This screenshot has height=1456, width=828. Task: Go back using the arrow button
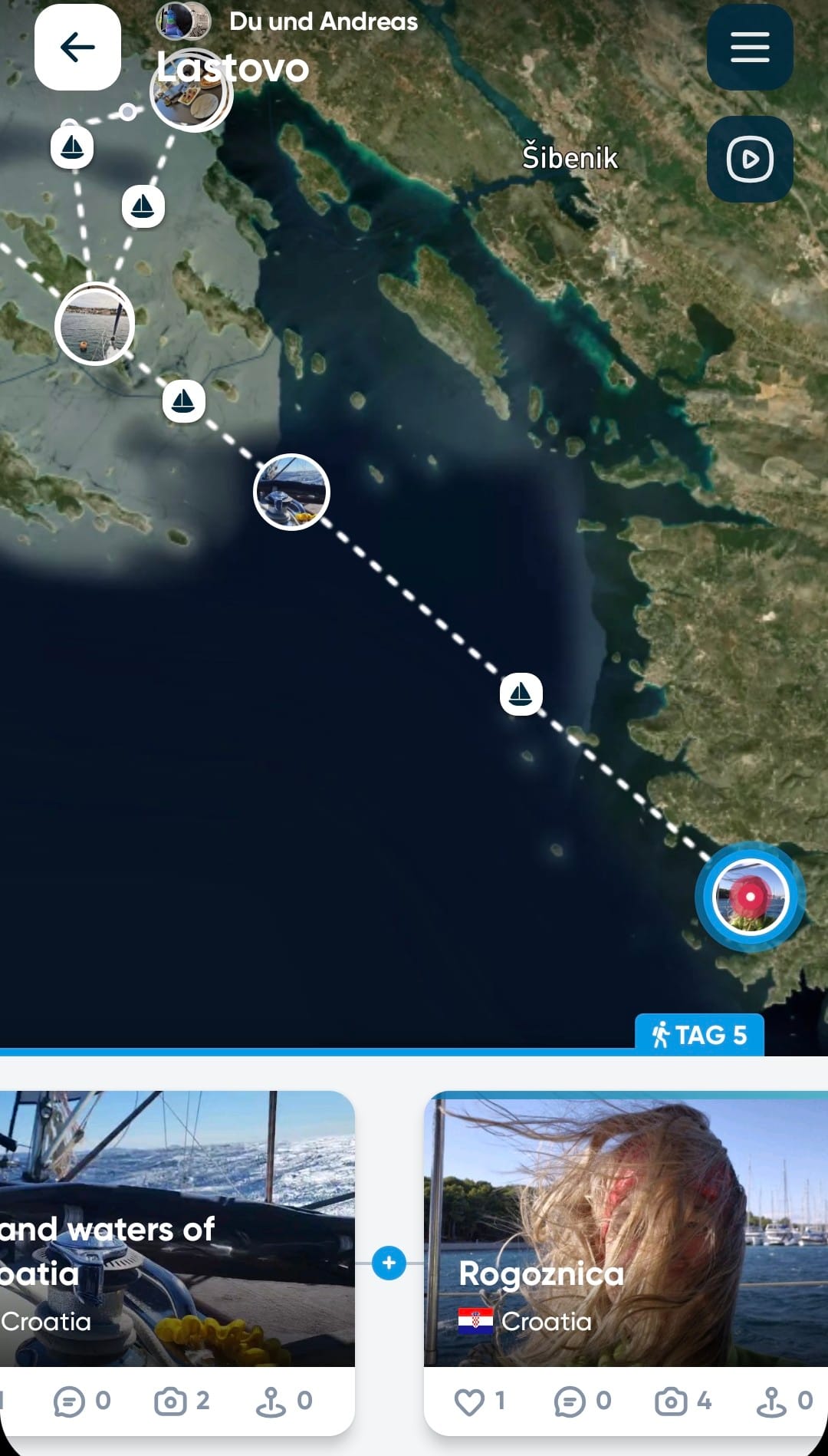tap(77, 48)
